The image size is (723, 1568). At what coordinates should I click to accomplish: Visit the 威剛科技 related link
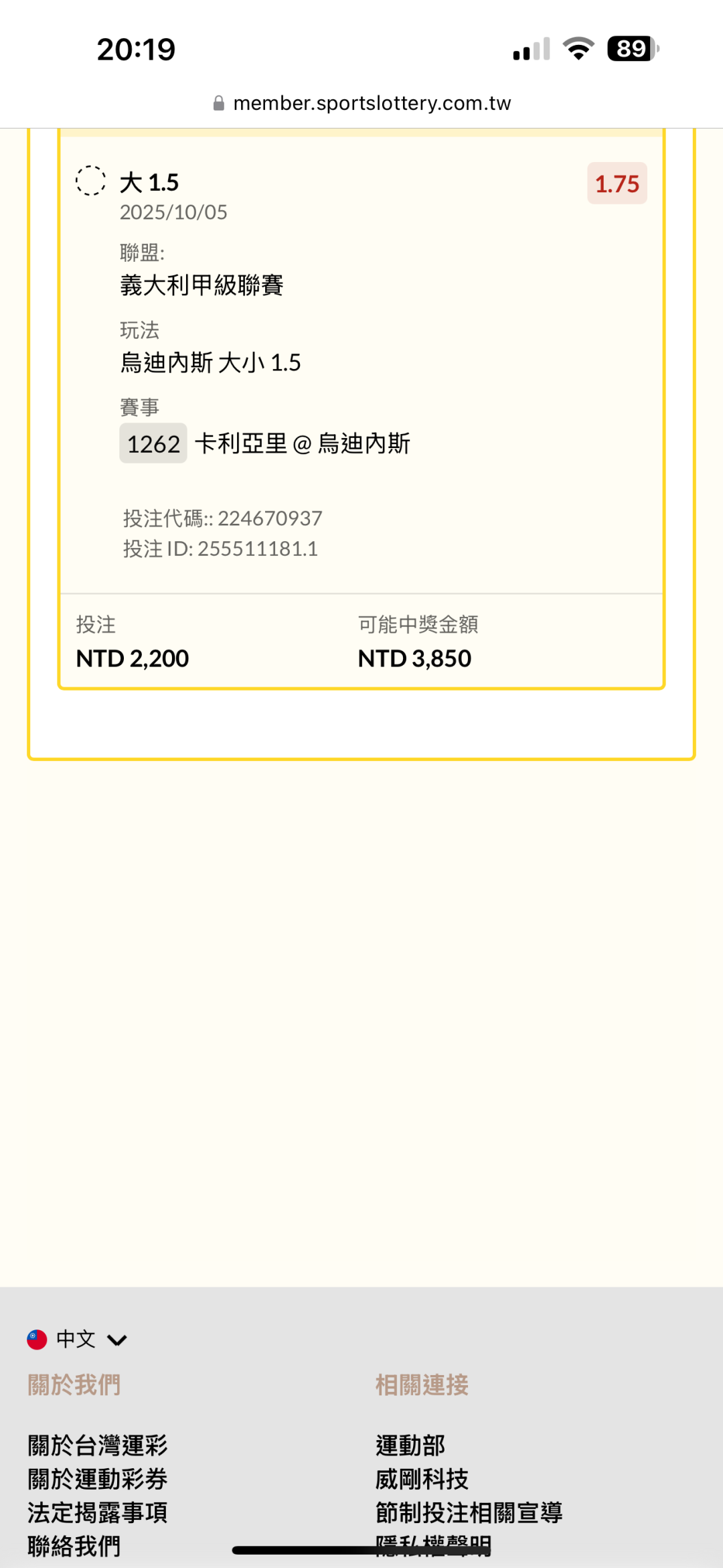422,1478
